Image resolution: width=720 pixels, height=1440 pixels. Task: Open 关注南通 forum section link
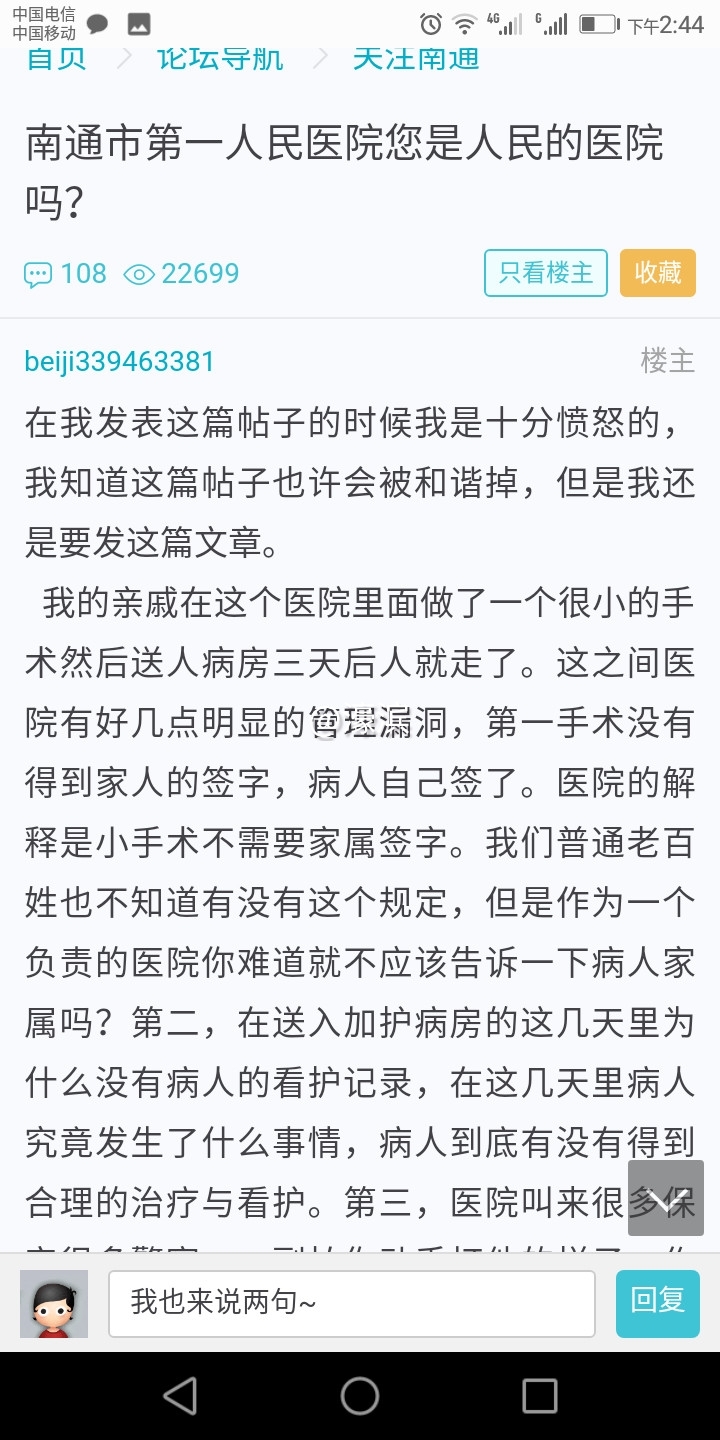(416, 58)
